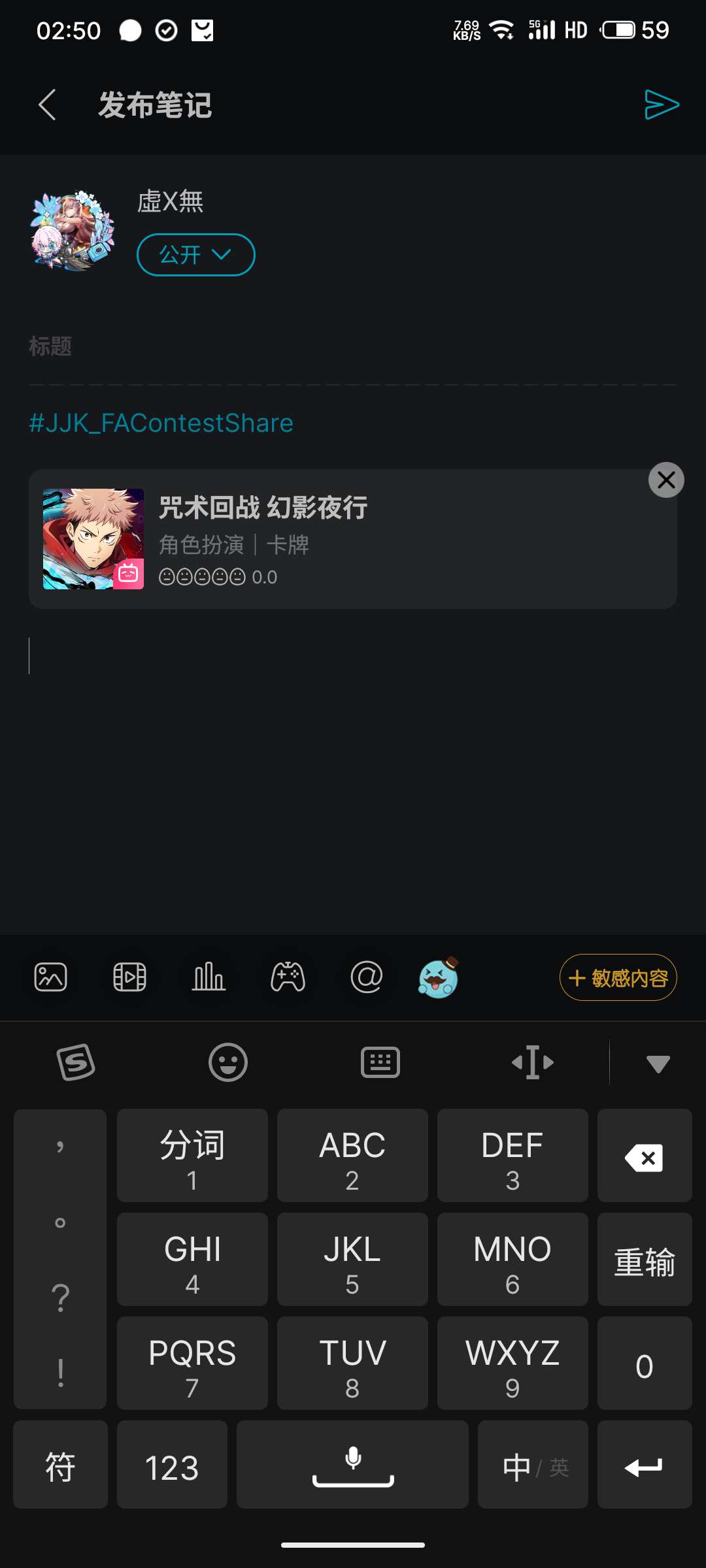Add a poll with the chart icon
This screenshot has height=1568, width=706.
209,977
